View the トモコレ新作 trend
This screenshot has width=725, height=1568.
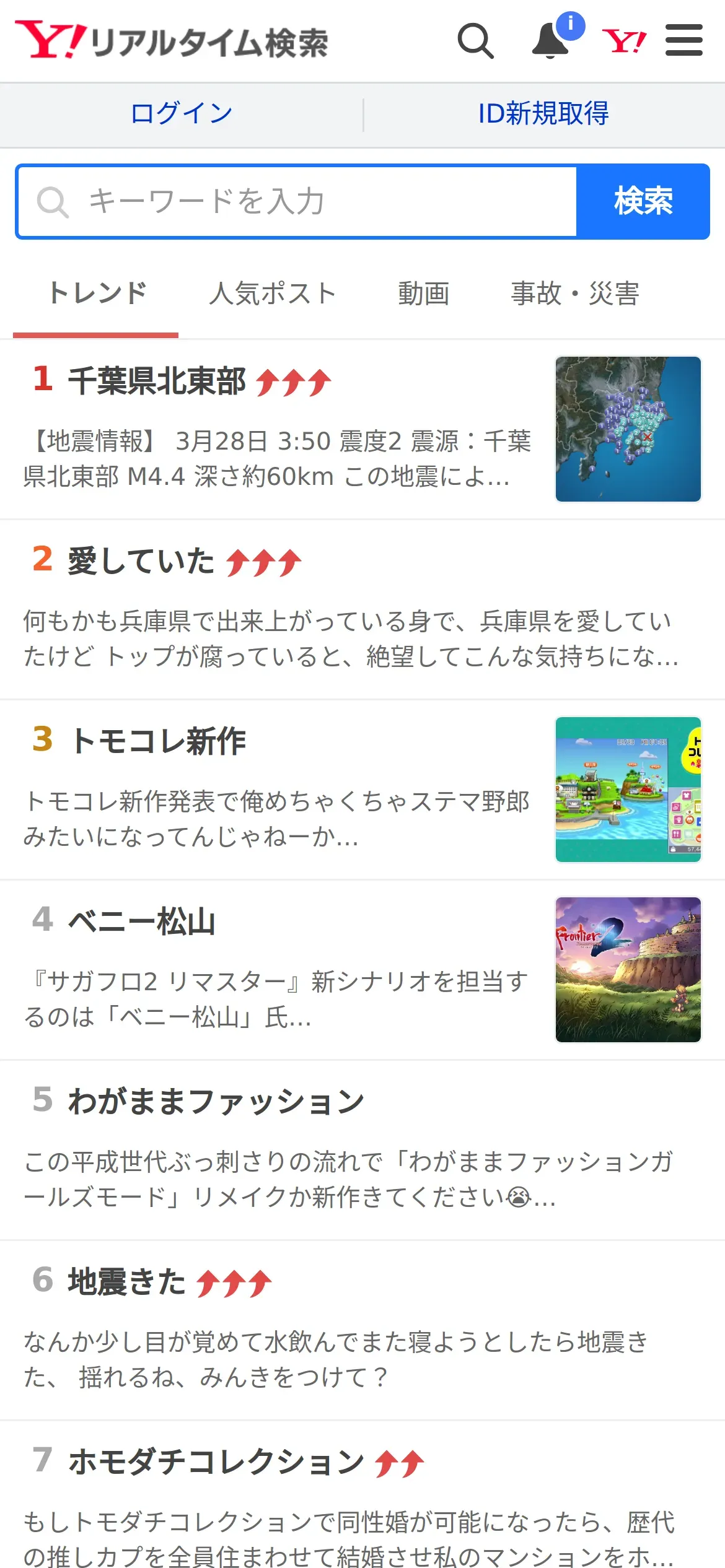coord(158,741)
